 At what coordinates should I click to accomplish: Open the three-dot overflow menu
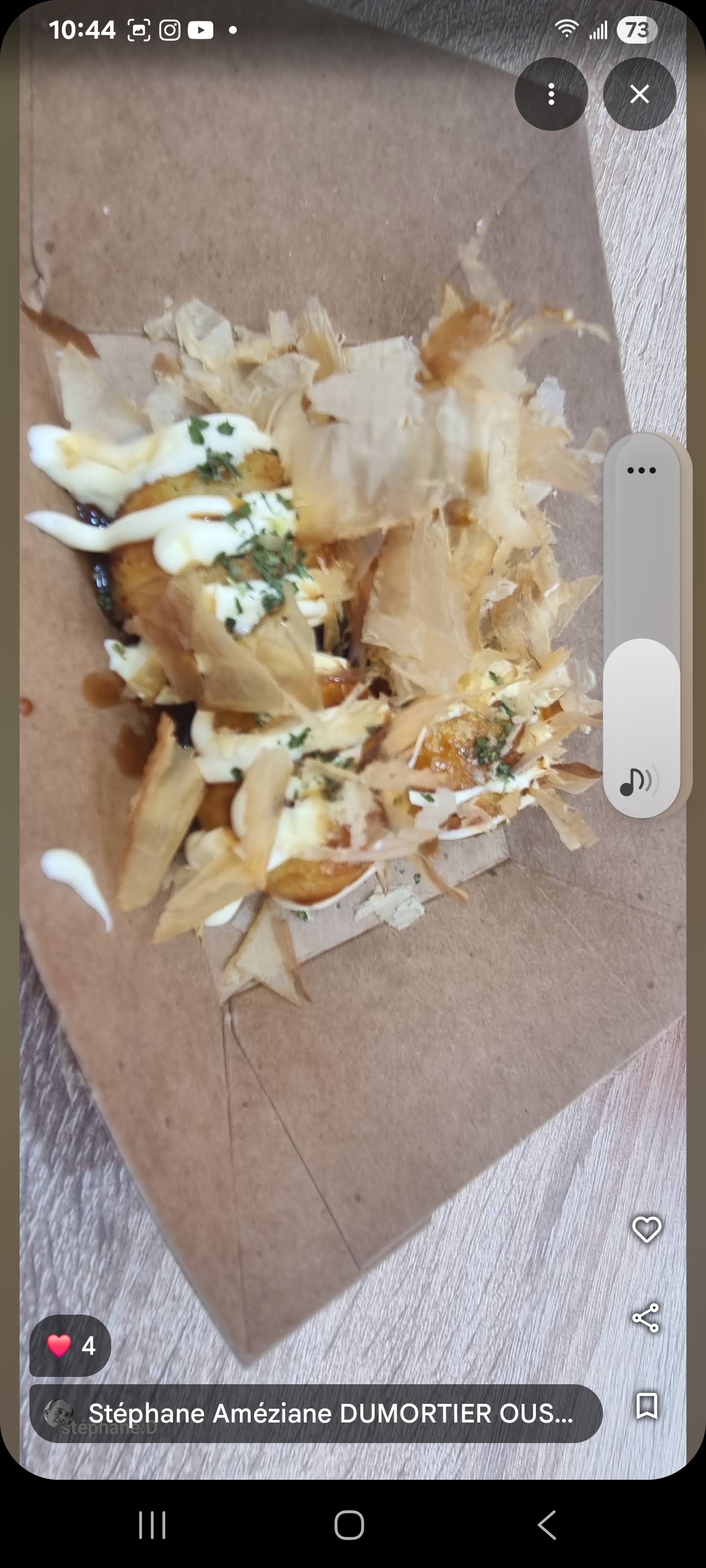coord(551,94)
